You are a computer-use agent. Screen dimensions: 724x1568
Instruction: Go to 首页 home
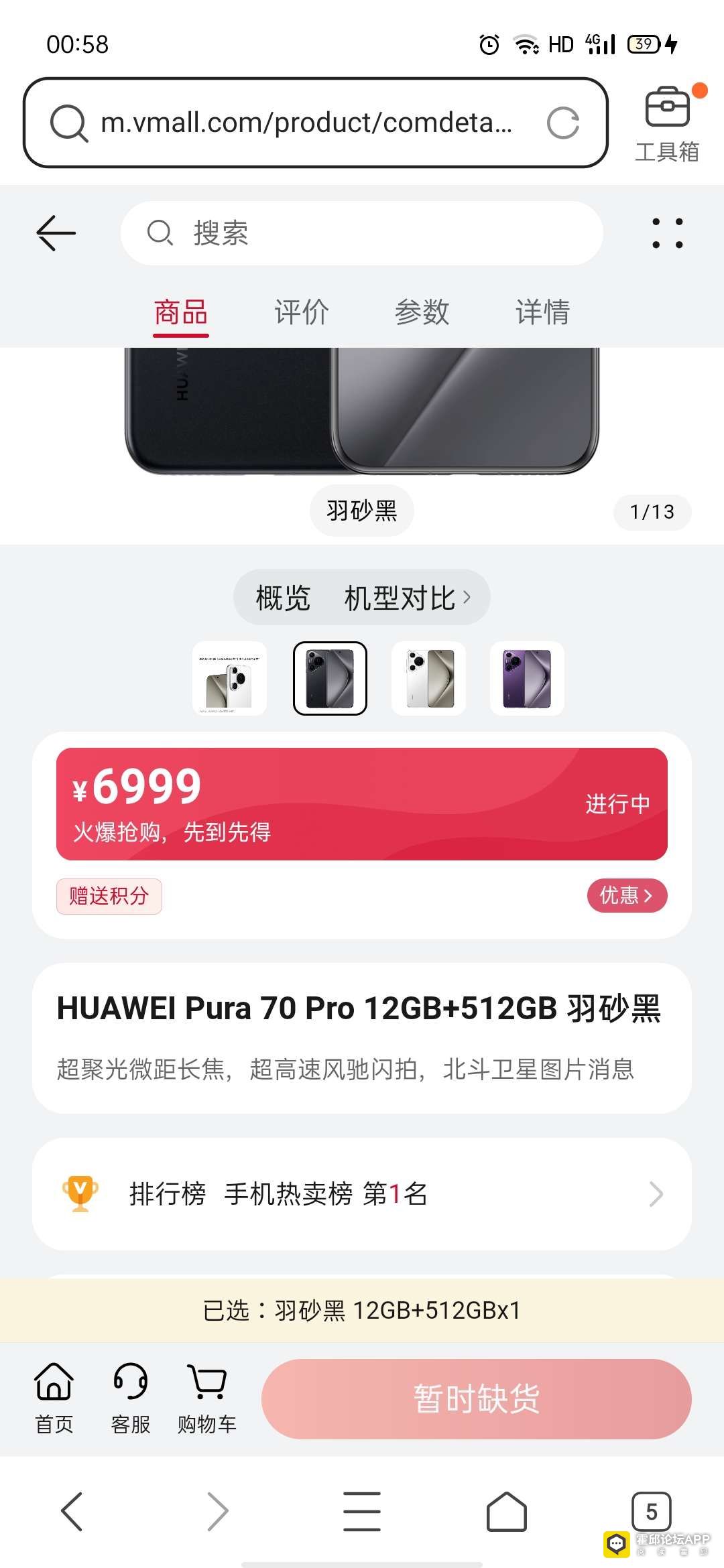pos(54,1398)
